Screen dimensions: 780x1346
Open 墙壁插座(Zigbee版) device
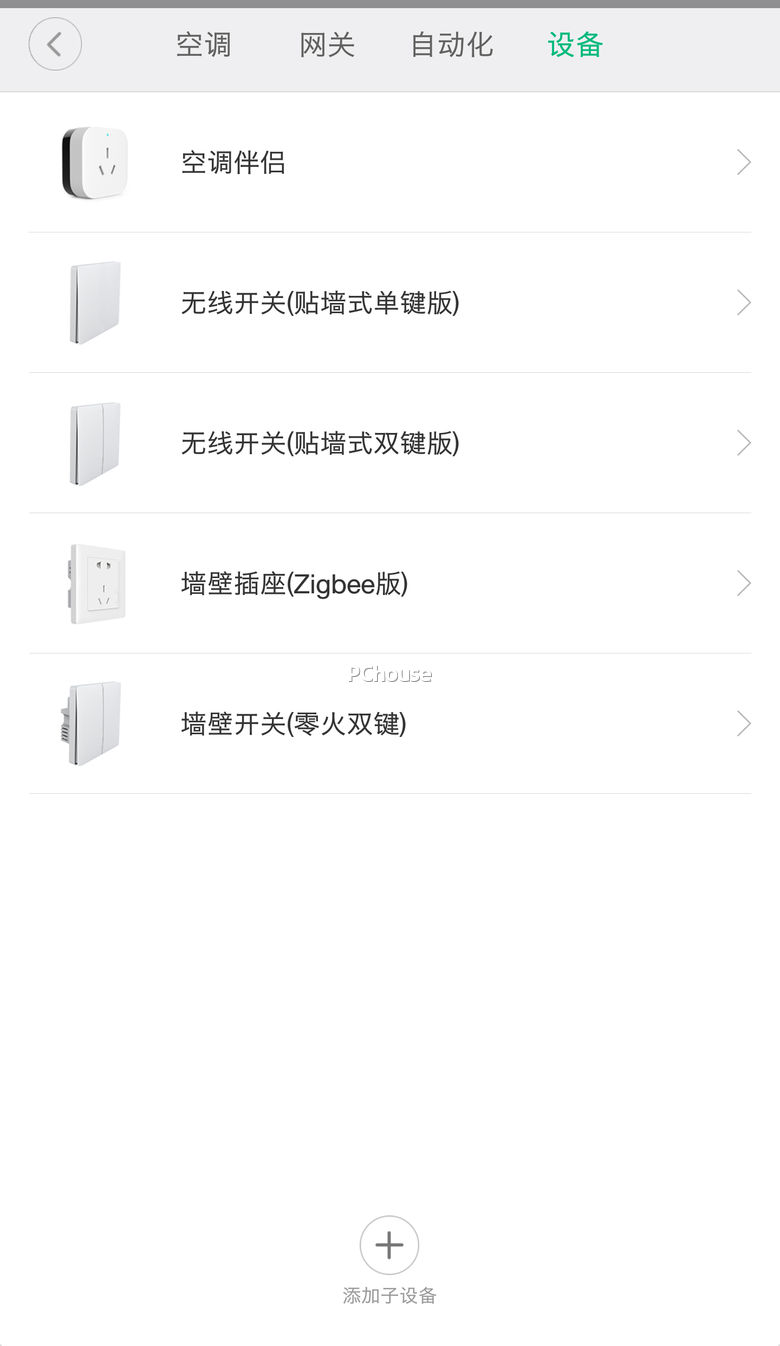(x=390, y=584)
